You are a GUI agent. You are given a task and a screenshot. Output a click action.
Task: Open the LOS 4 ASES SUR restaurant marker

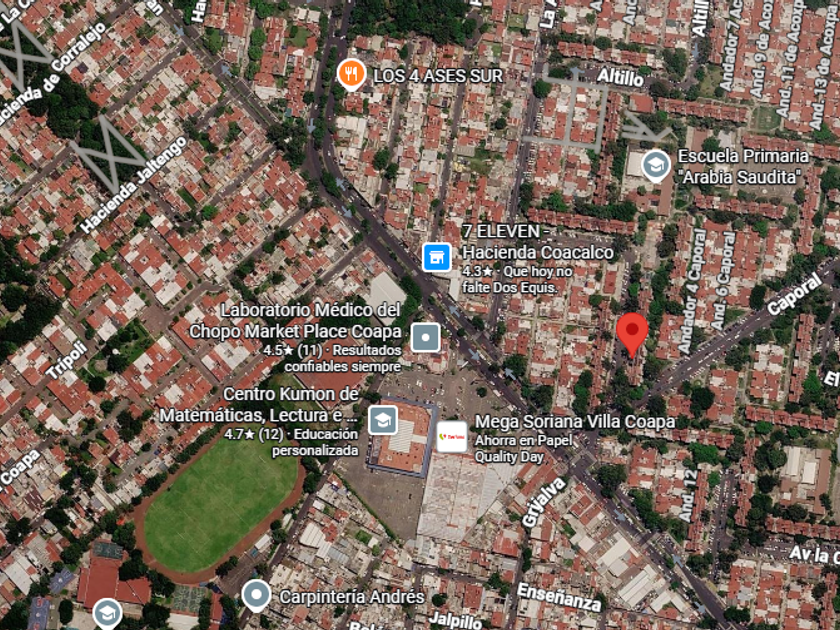[351, 74]
